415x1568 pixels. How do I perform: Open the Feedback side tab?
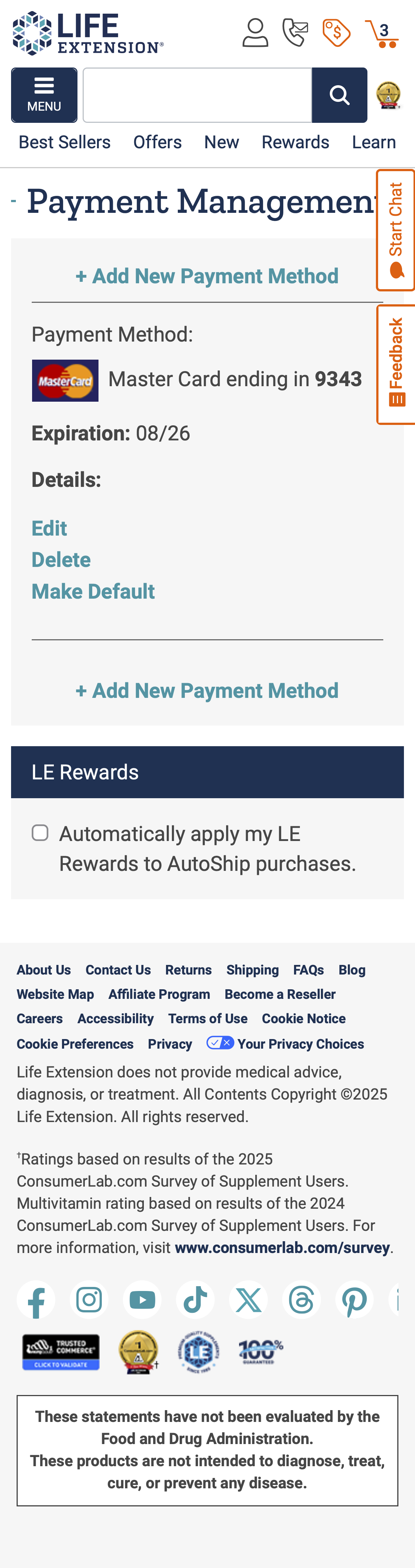click(x=395, y=364)
